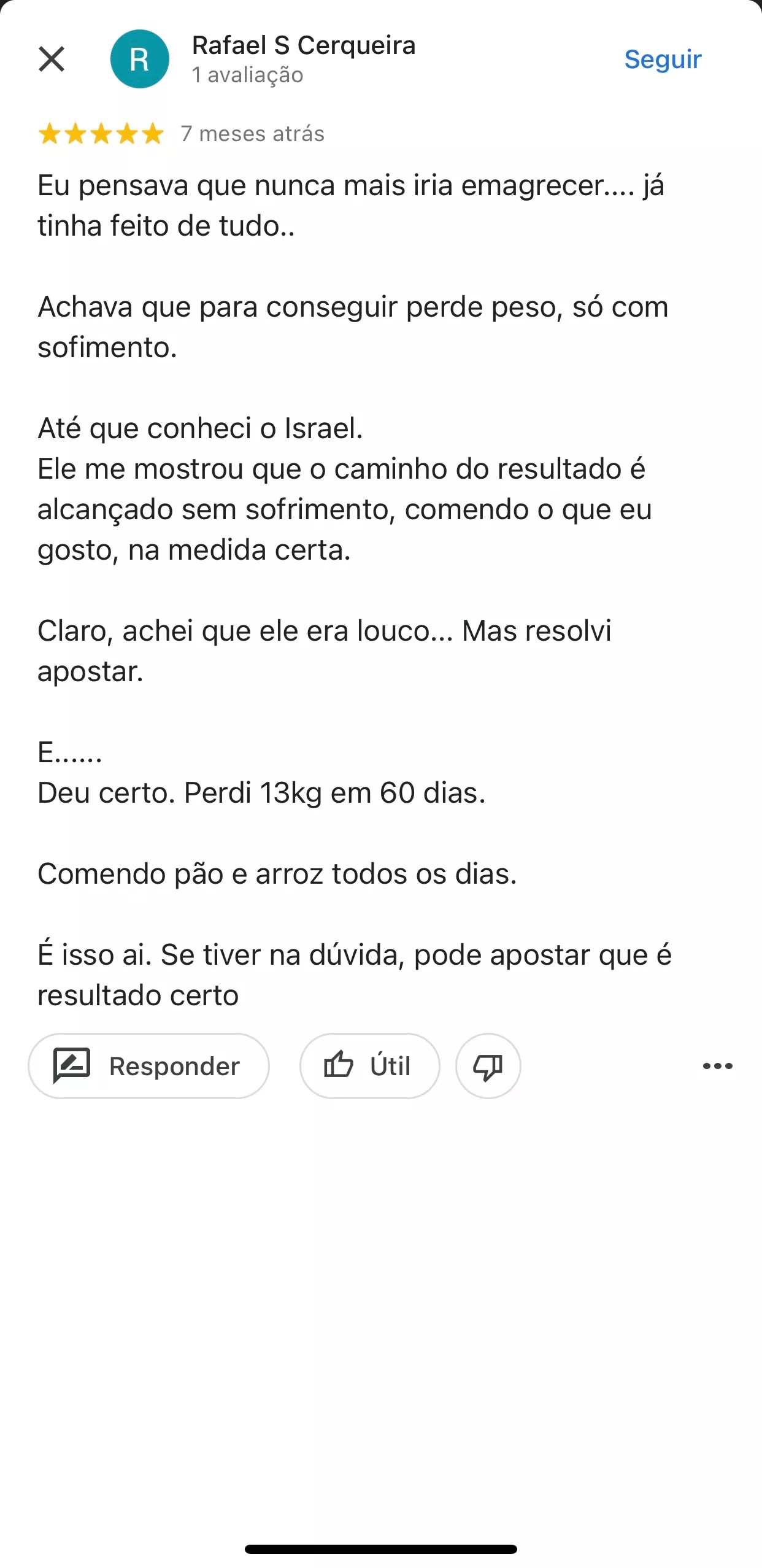The width and height of the screenshot is (762, 1568).
Task: Mark the review as Útil
Action: tap(369, 1066)
